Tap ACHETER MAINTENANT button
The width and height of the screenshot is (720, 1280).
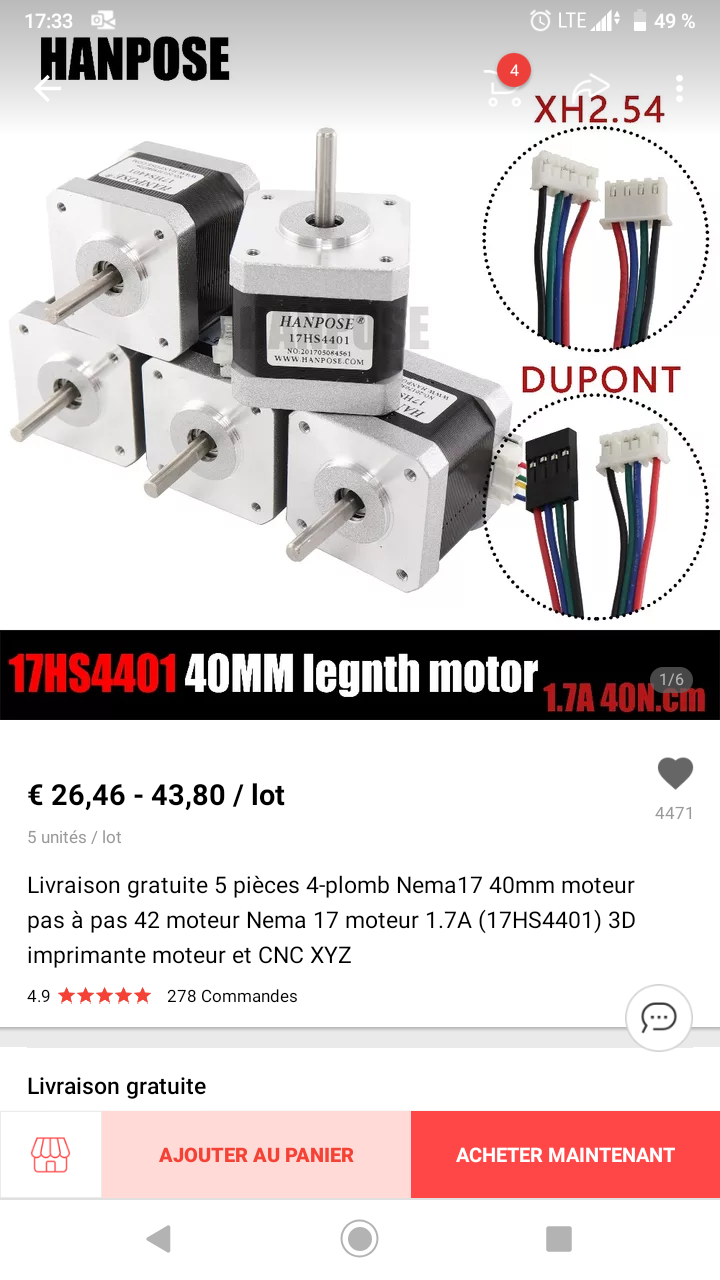[x=565, y=1155]
